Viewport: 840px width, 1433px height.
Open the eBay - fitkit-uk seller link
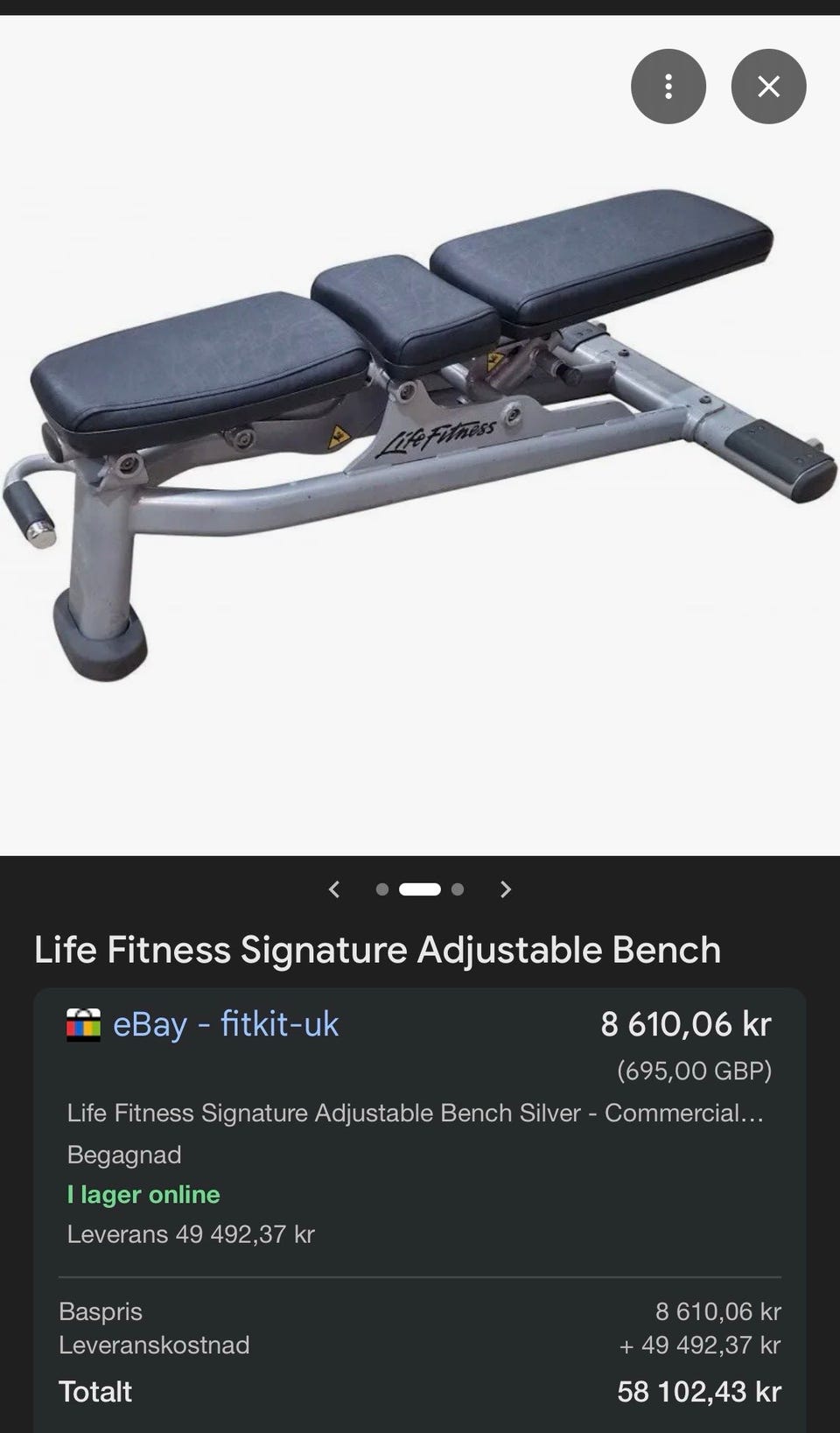pyautogui.click(x=225, y=1023)
